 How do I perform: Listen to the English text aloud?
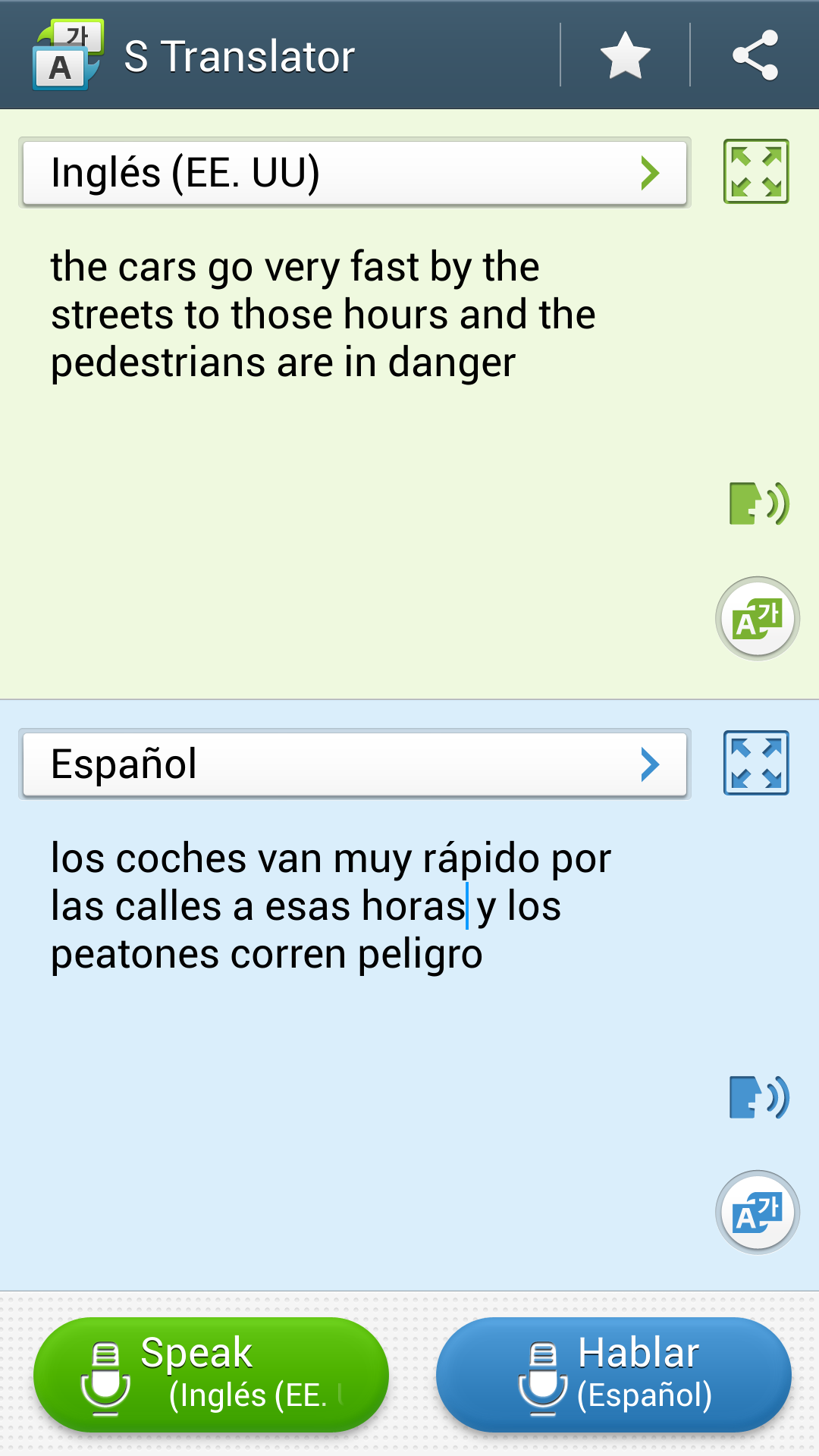tap(758, 503)
